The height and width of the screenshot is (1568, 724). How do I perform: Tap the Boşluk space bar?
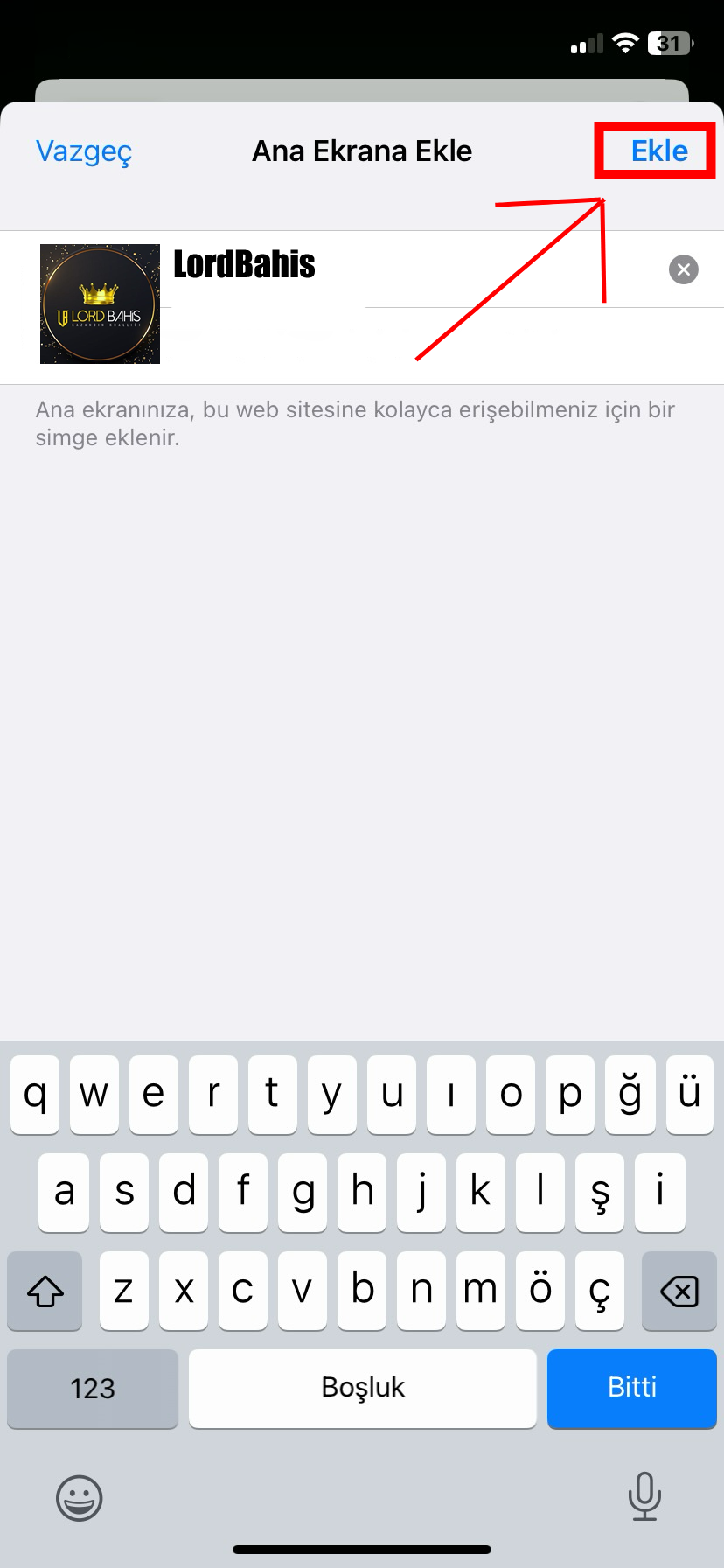pyautogui.click(x=362, y=1389)
